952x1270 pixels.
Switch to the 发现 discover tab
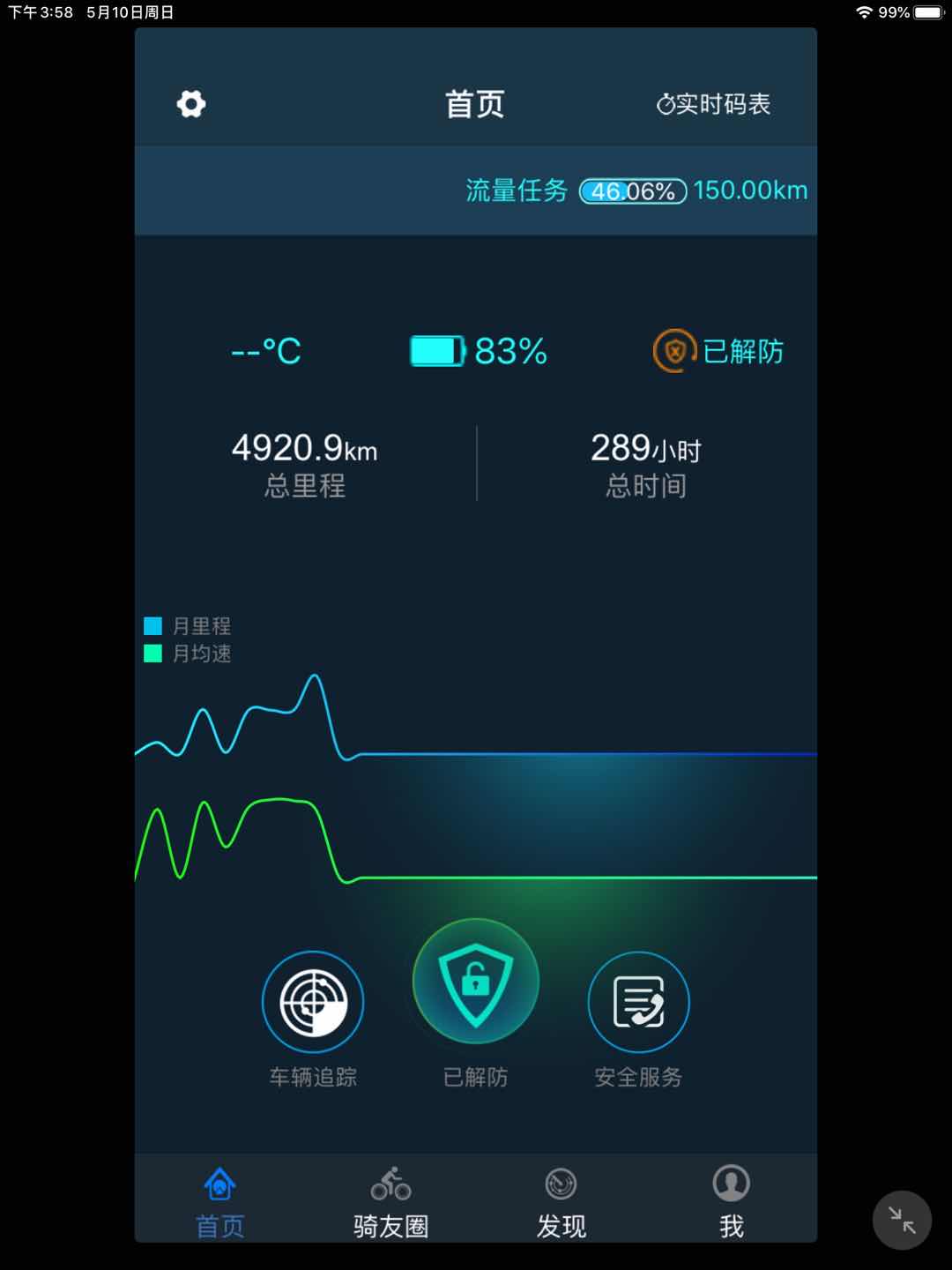click(x=561, y=1201)
